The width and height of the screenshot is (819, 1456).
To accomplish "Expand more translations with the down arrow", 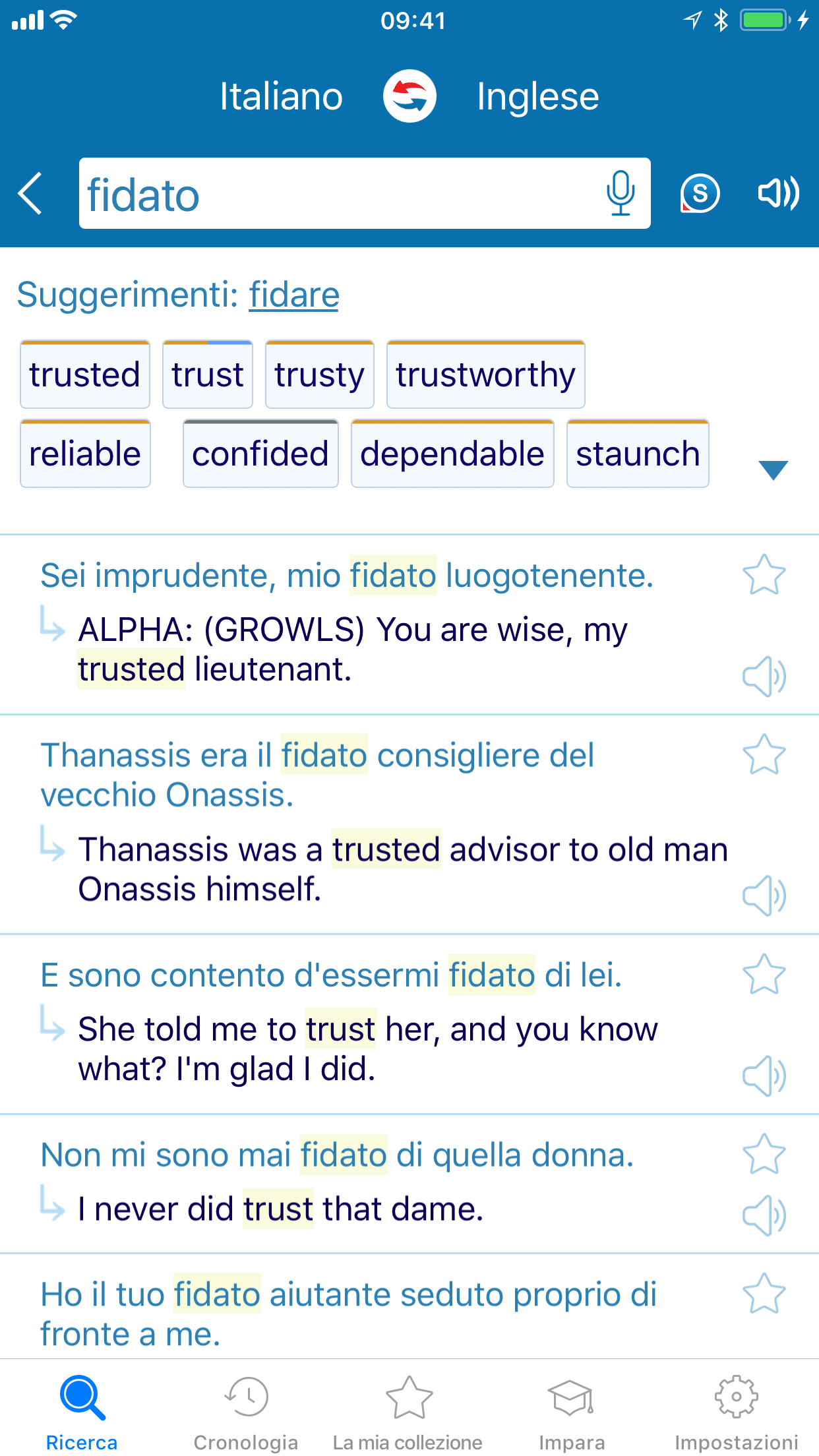I will pos(773,470).
